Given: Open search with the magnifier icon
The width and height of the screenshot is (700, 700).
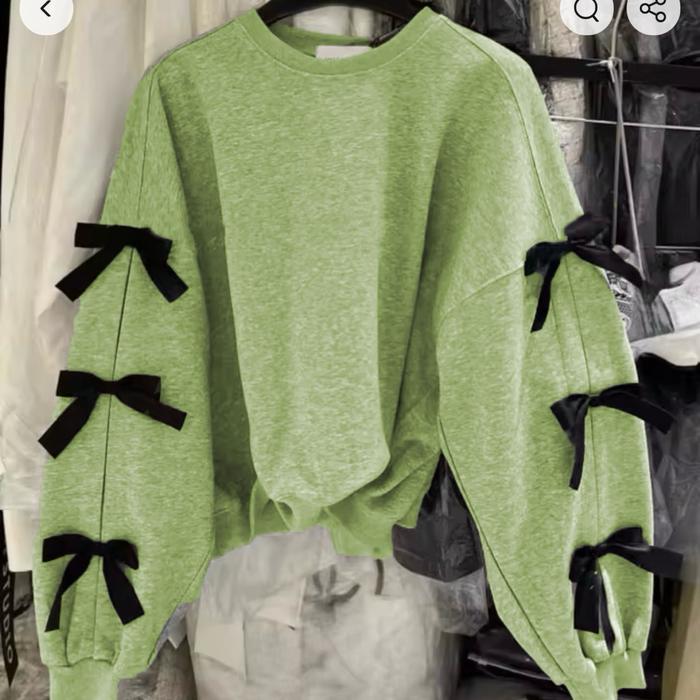Looking at the screenshot, I should click(587, 10).
